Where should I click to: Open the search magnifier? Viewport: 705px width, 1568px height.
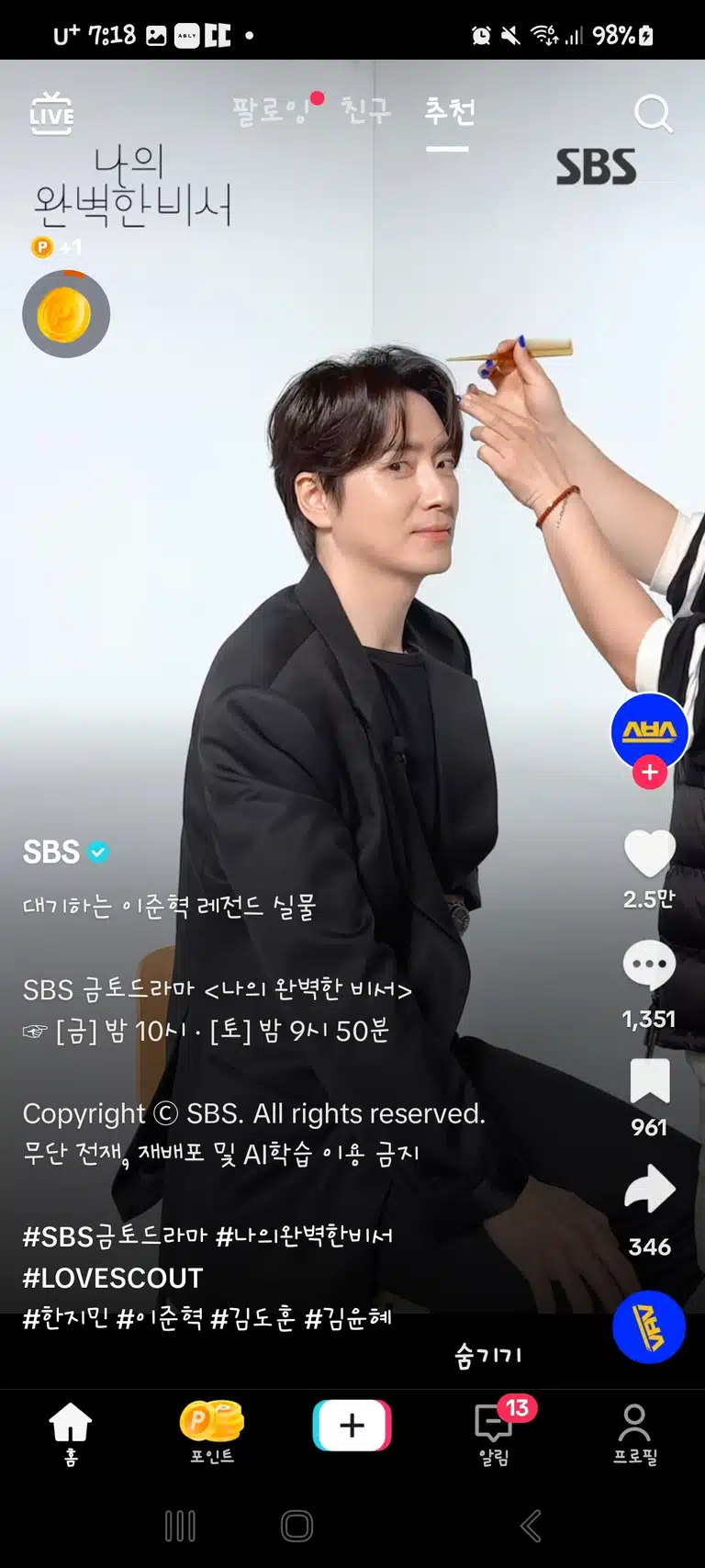click(x=653, y=114)
